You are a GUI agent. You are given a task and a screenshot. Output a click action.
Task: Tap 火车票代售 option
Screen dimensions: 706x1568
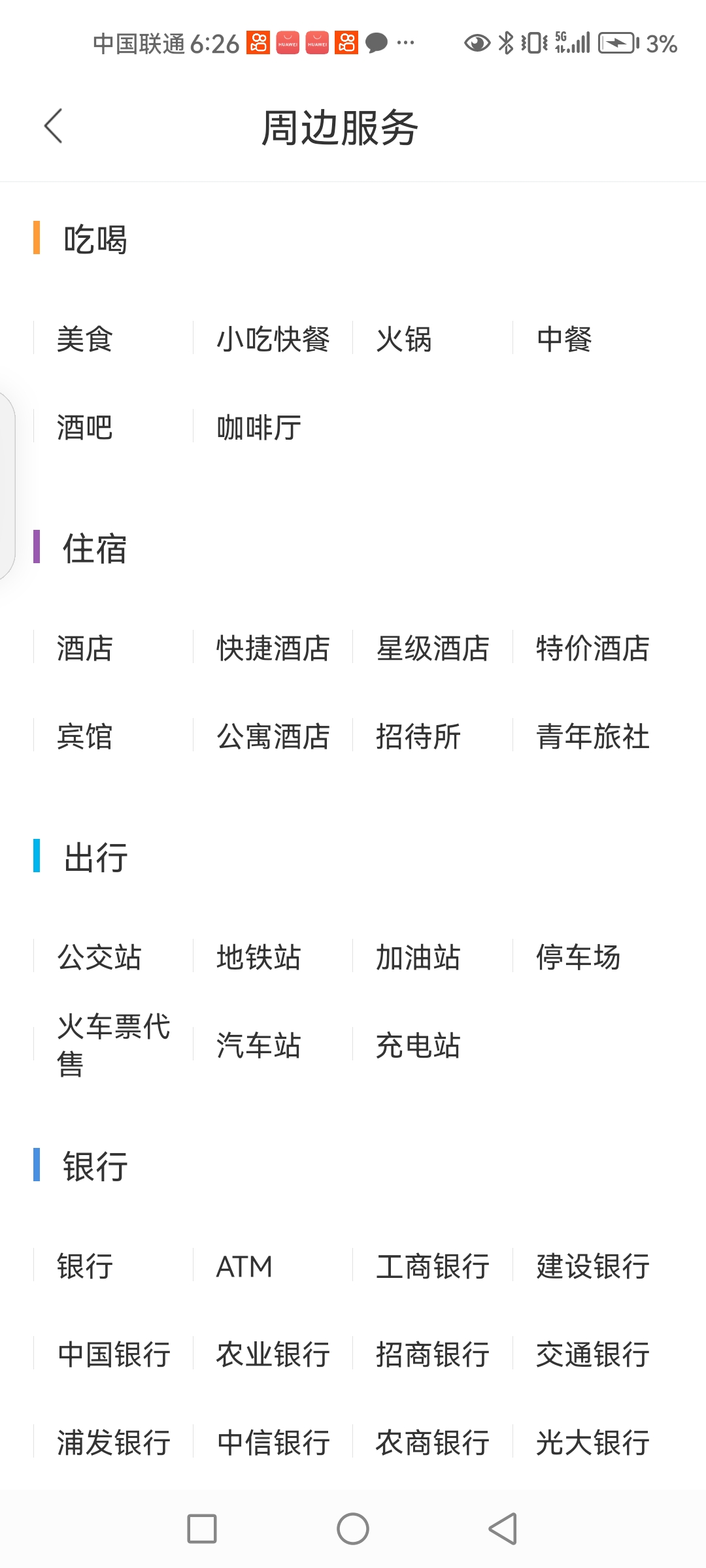[x=113, y=1045]
